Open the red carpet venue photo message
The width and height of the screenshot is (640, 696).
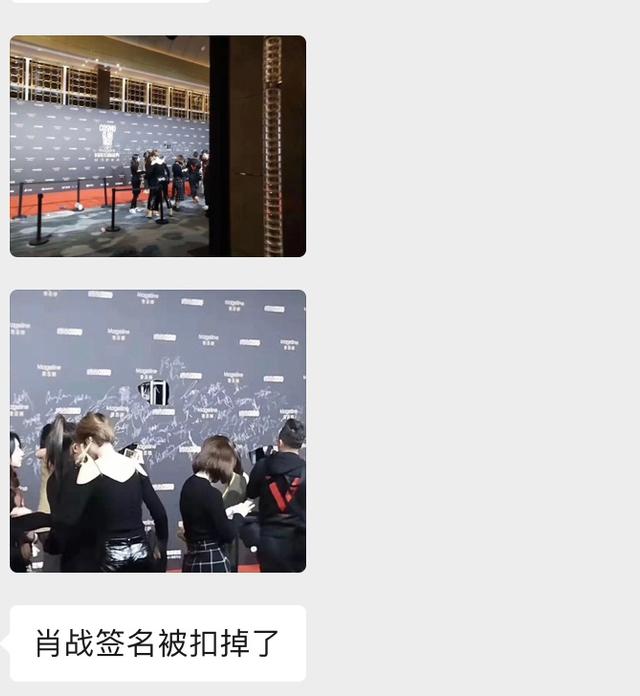[x=157, y=146]
